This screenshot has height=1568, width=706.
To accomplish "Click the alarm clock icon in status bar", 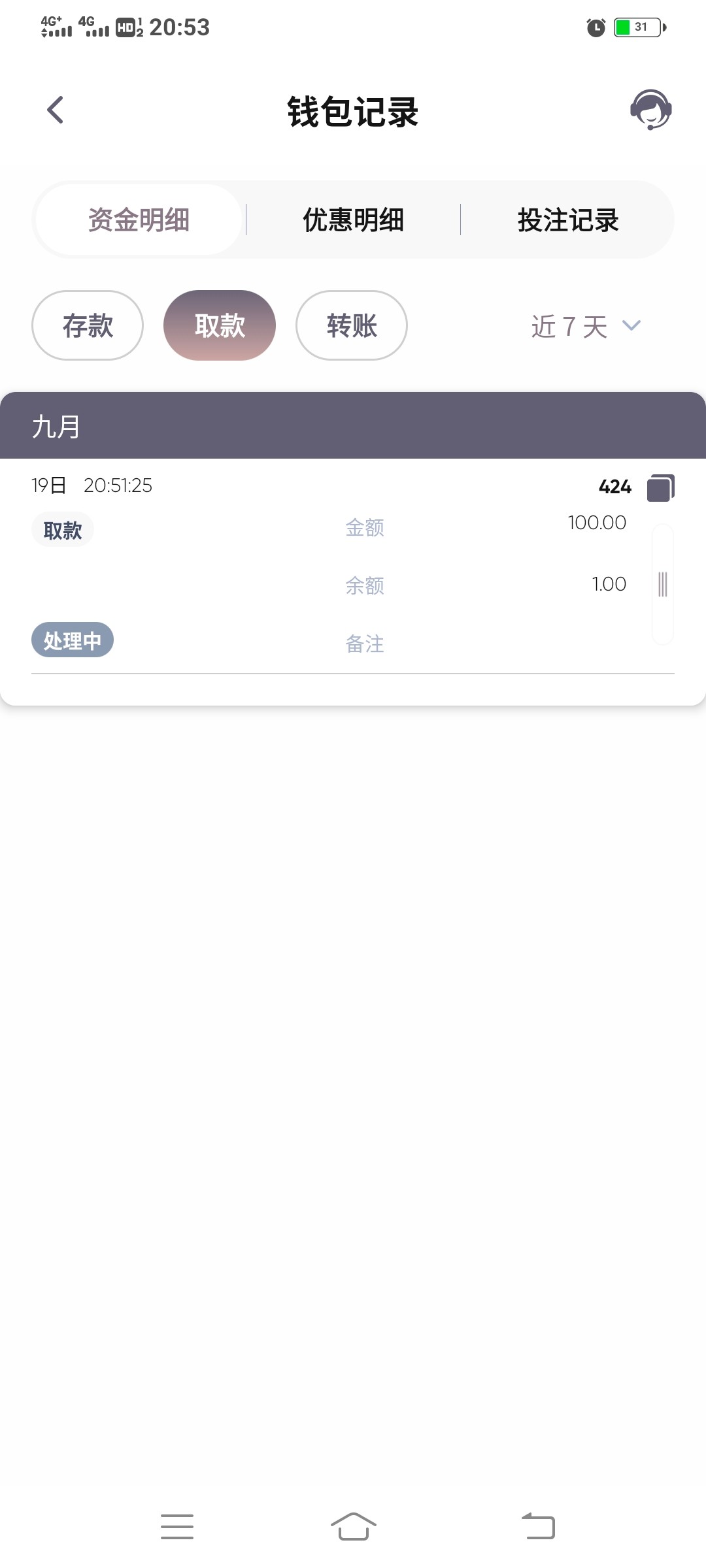I will (596, 27).
